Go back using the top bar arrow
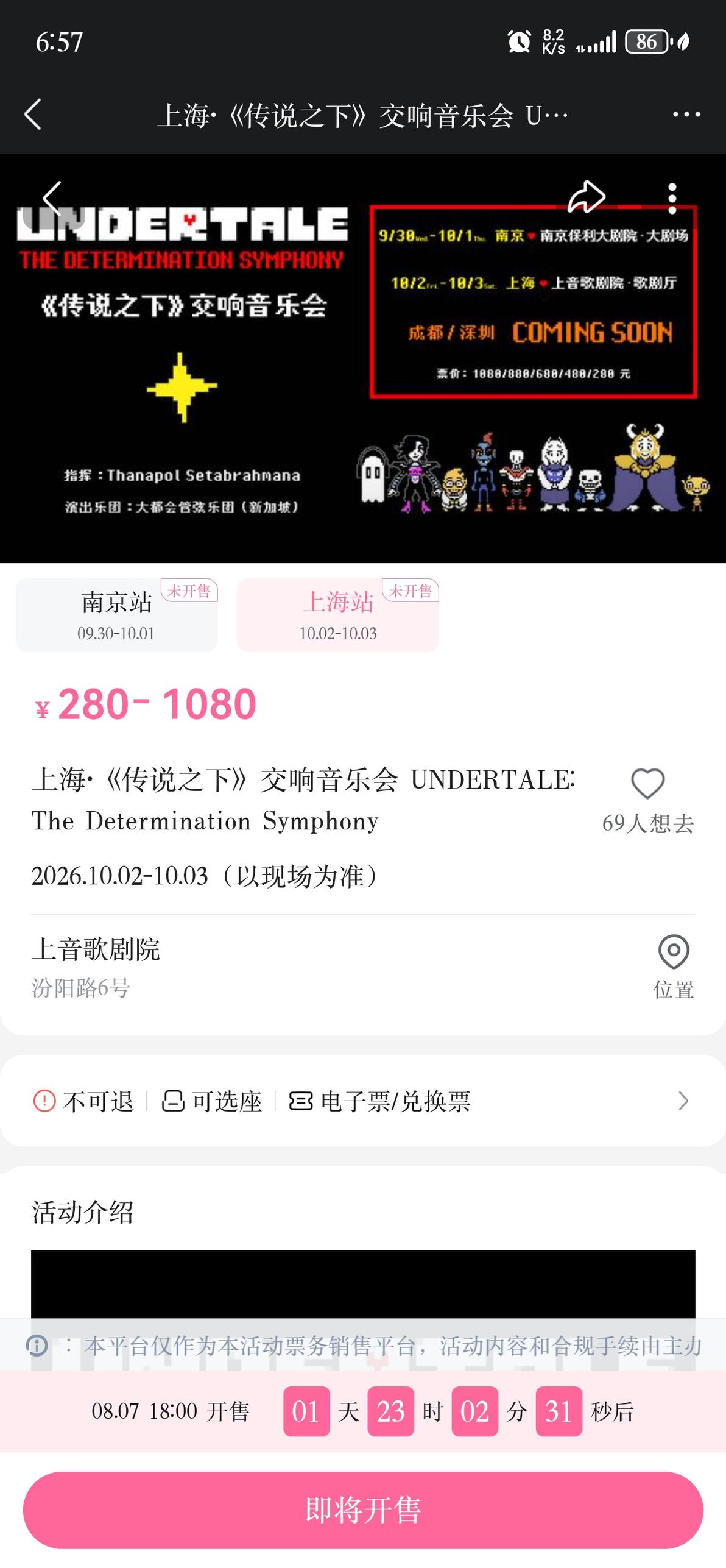Image resolution: width=726 pixels, height=1568 pixels. click(x=33, y=115)
